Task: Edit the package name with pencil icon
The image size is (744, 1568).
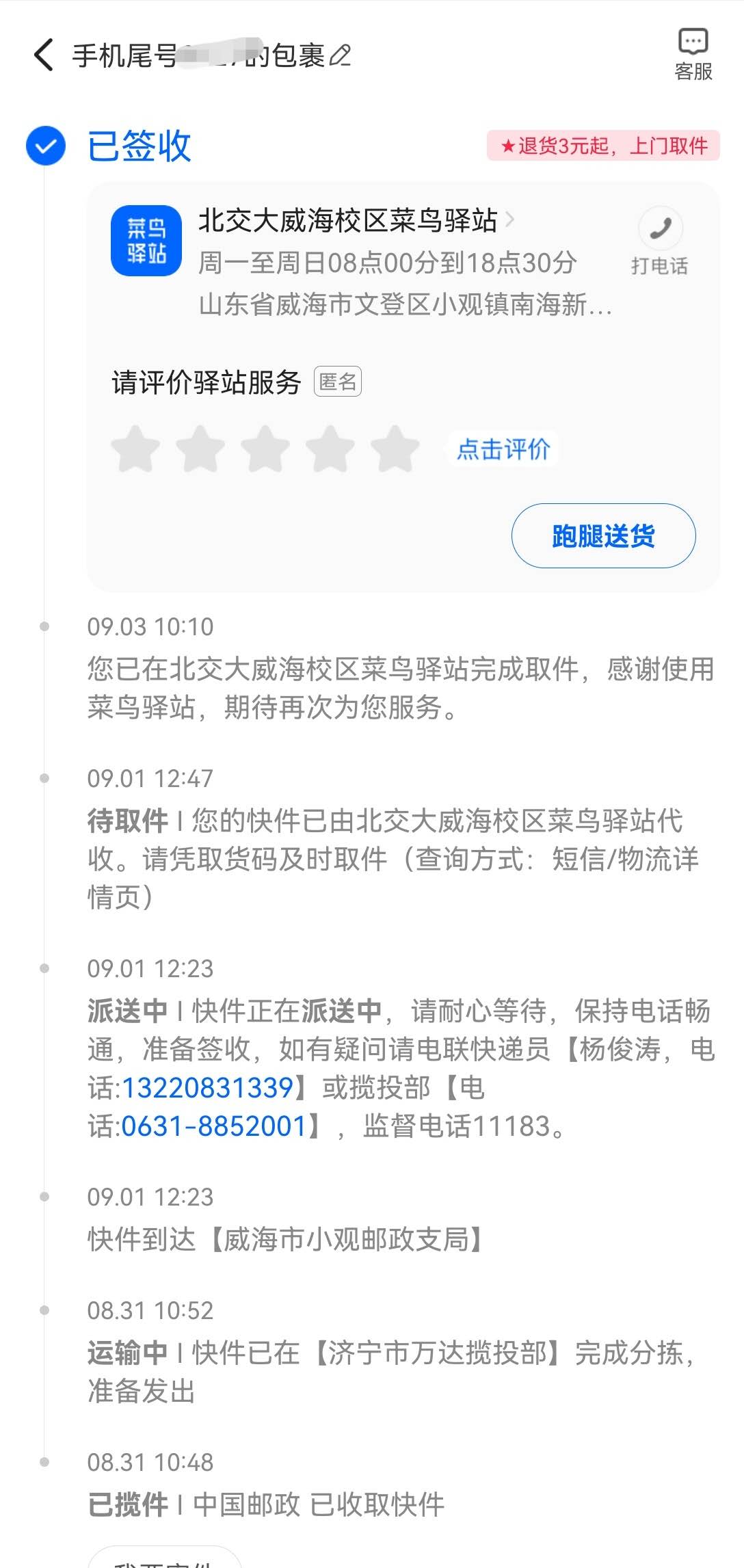Action: (340, 55)
